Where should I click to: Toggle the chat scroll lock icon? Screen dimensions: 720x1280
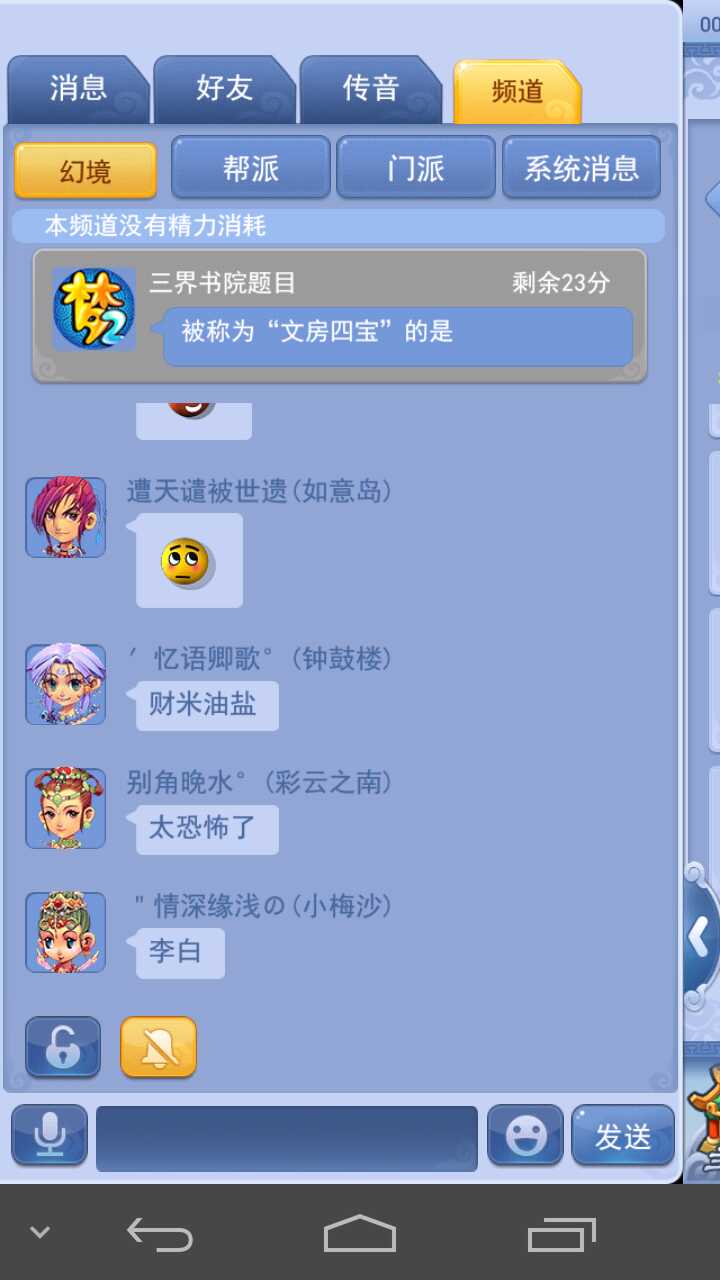click(x=63, y=1047)
